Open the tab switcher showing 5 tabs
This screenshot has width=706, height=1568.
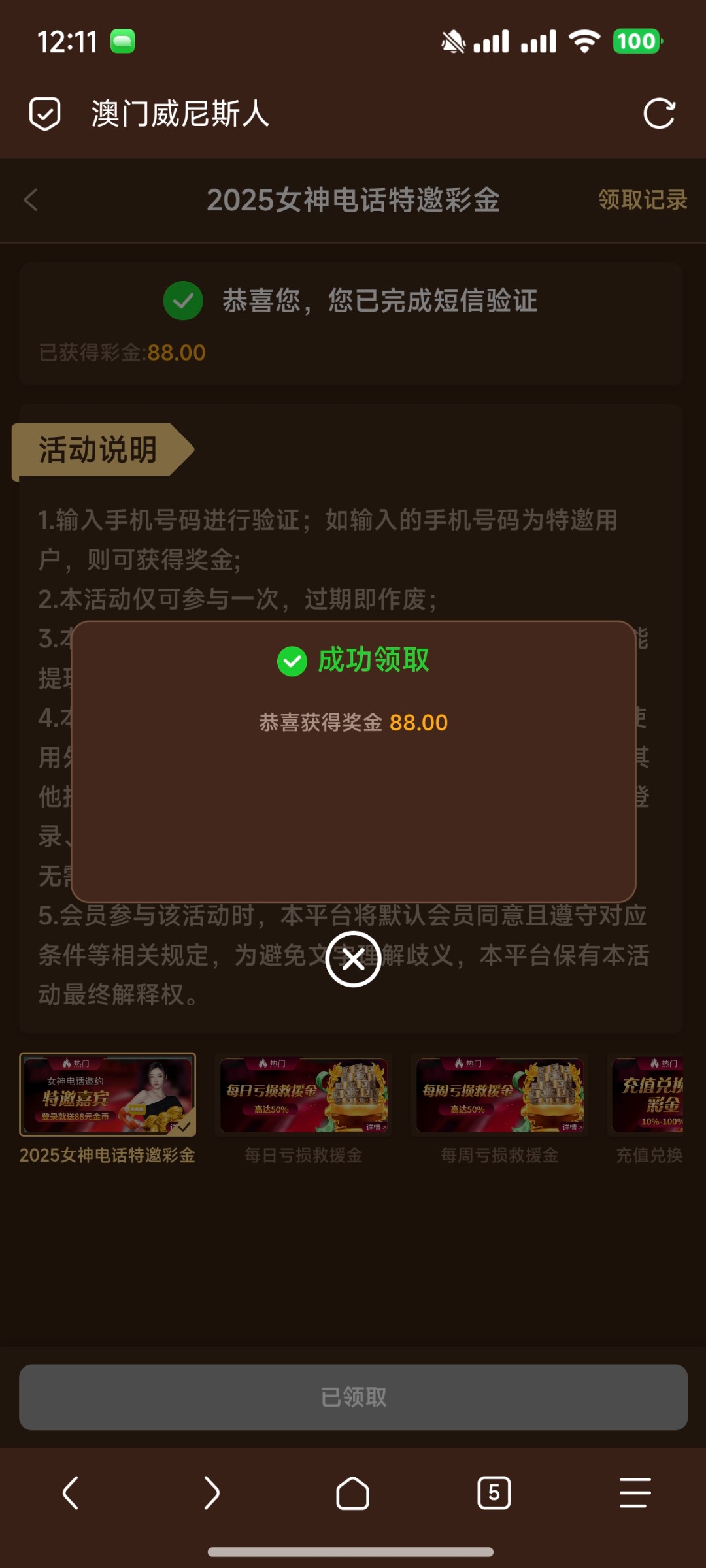pyautogui.click(x=494, y=1493)
